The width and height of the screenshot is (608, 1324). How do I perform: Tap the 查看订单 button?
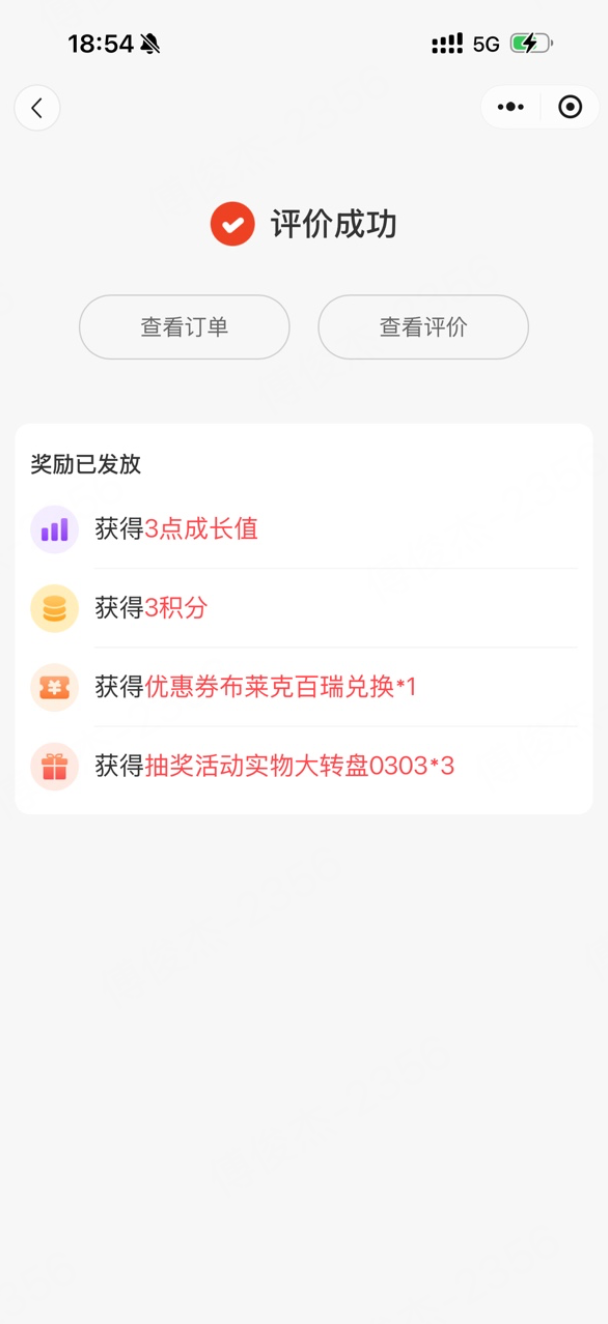pos(184,327)
